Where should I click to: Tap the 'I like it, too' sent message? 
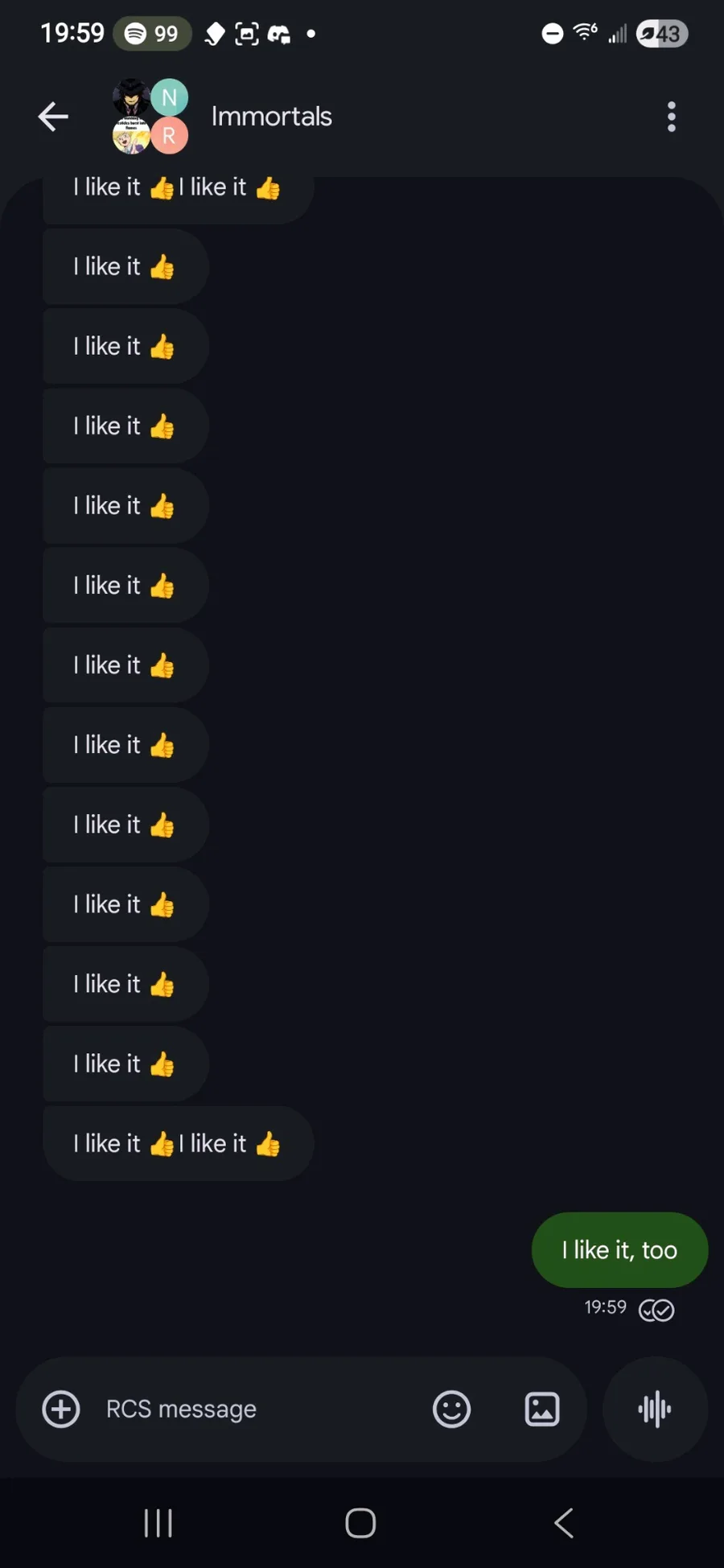point(619,1249)
